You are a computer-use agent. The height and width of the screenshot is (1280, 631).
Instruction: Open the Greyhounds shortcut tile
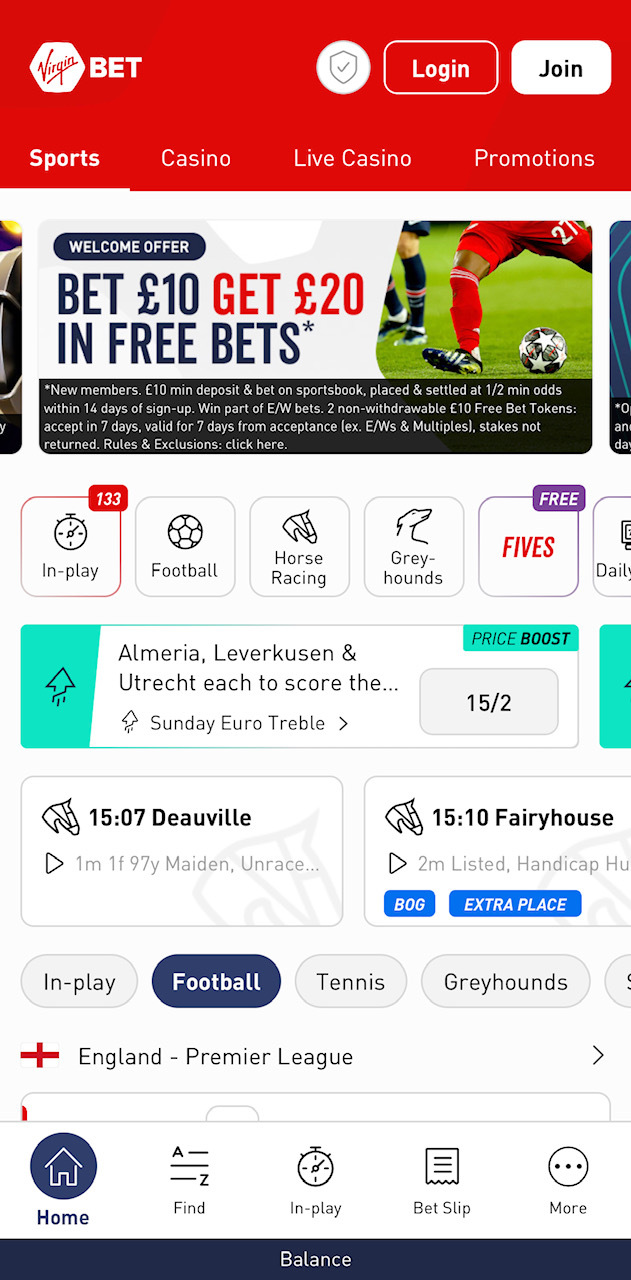(x=413, y=547)
